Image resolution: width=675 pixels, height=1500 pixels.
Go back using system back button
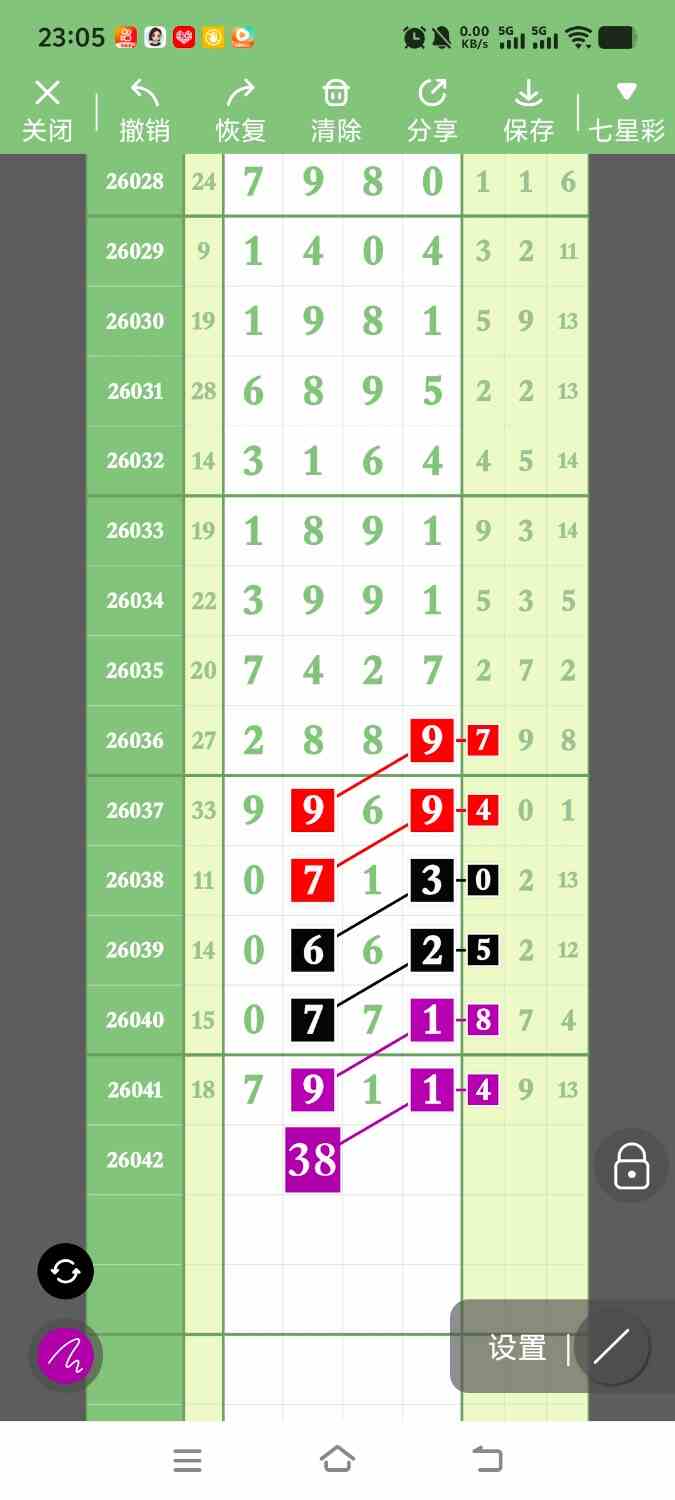point(487,1460)
